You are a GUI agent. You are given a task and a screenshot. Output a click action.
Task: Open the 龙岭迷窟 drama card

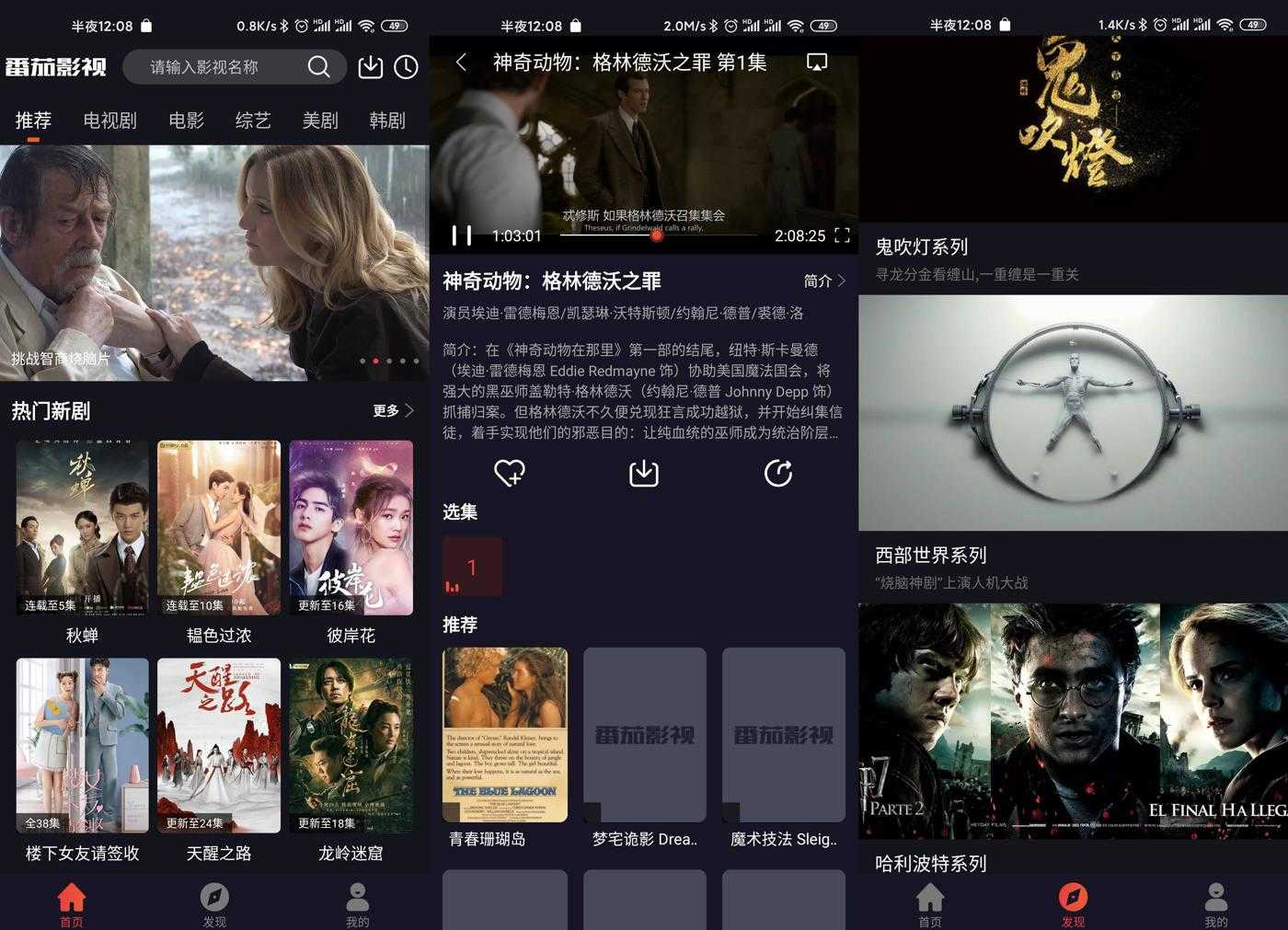point(351,746)
